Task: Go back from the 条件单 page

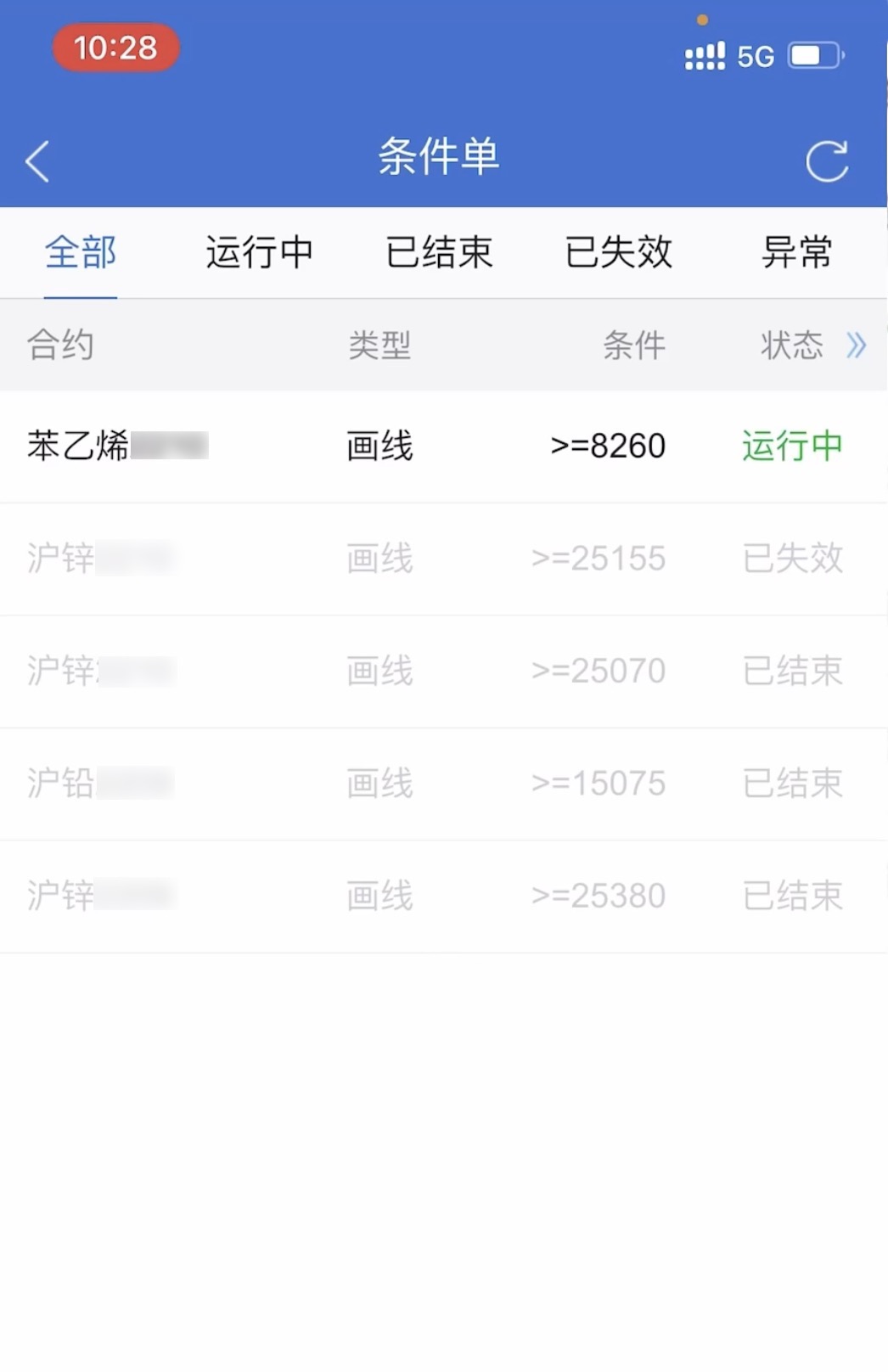Action: click(37, 161)
